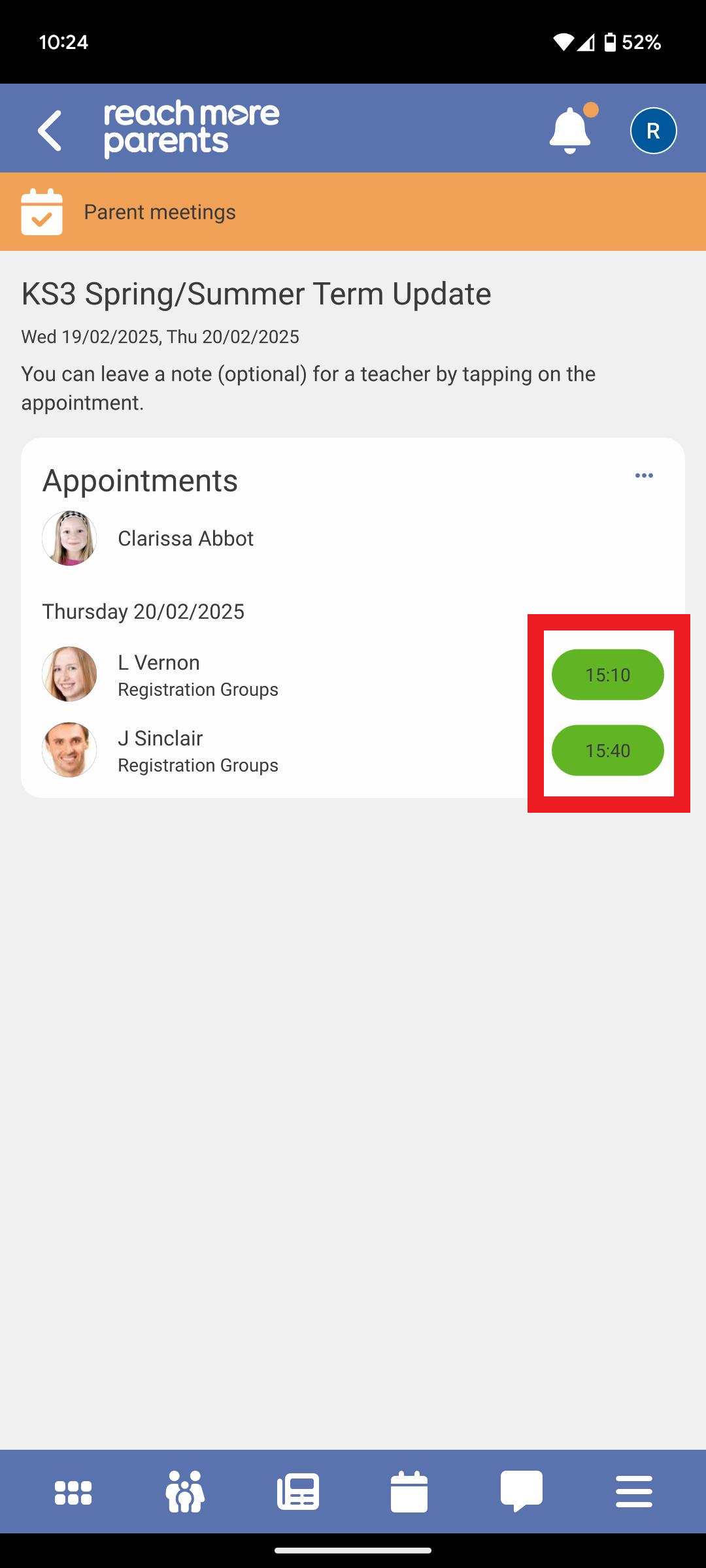706x1568 pixels.
Task: Open the apps grid tab
Action: (73, 1492)
